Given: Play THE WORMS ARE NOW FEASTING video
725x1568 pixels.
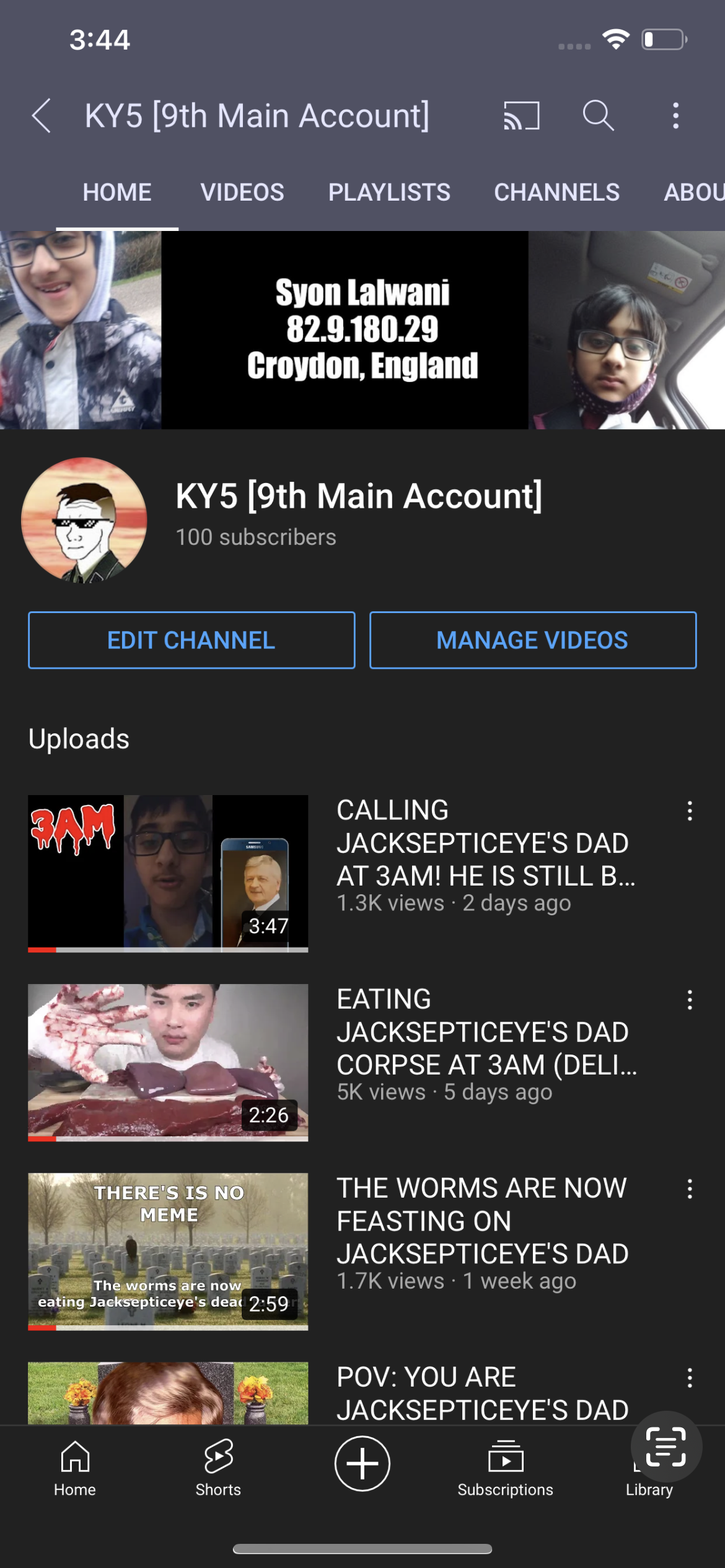Looking at the screenshot, I should 168,1251.
